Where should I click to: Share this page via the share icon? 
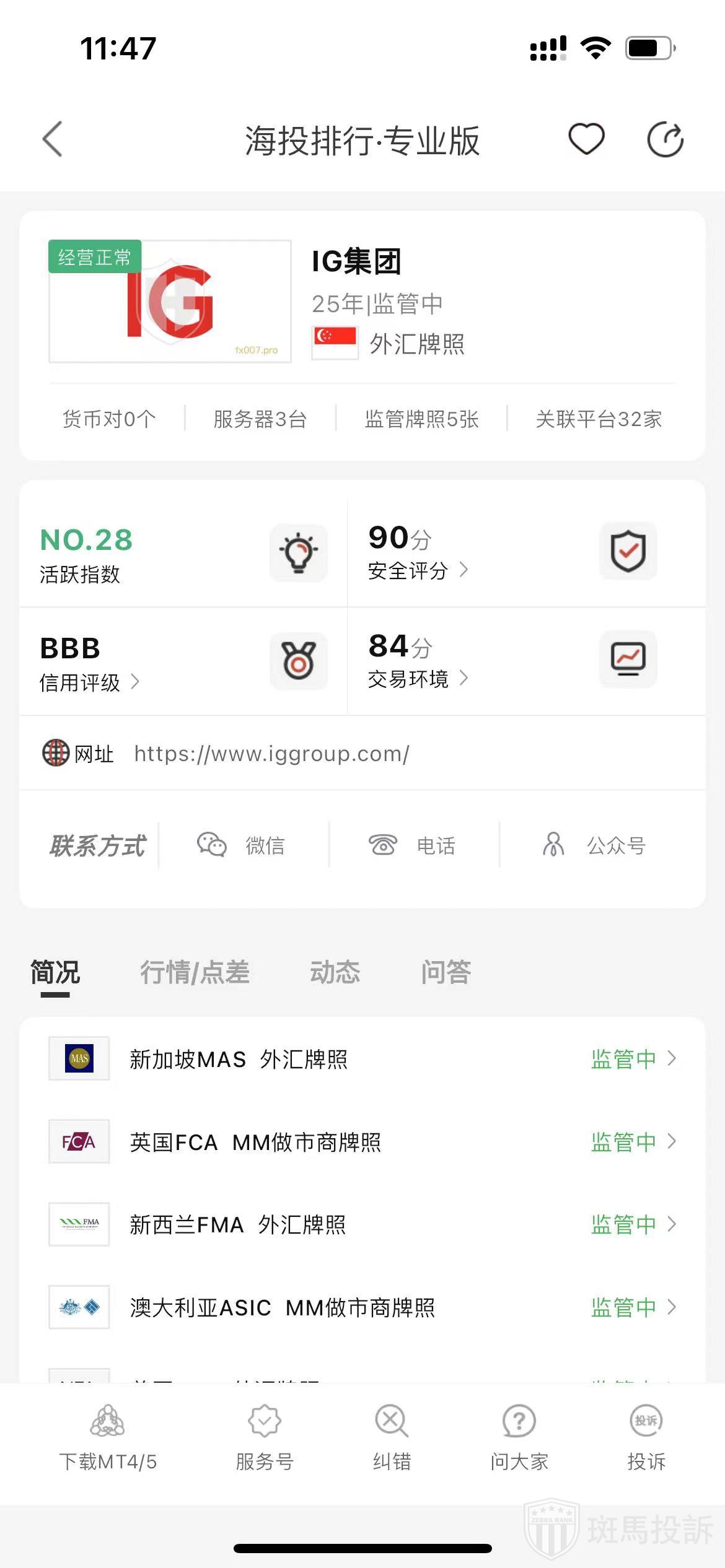click(x=665, y=140)
